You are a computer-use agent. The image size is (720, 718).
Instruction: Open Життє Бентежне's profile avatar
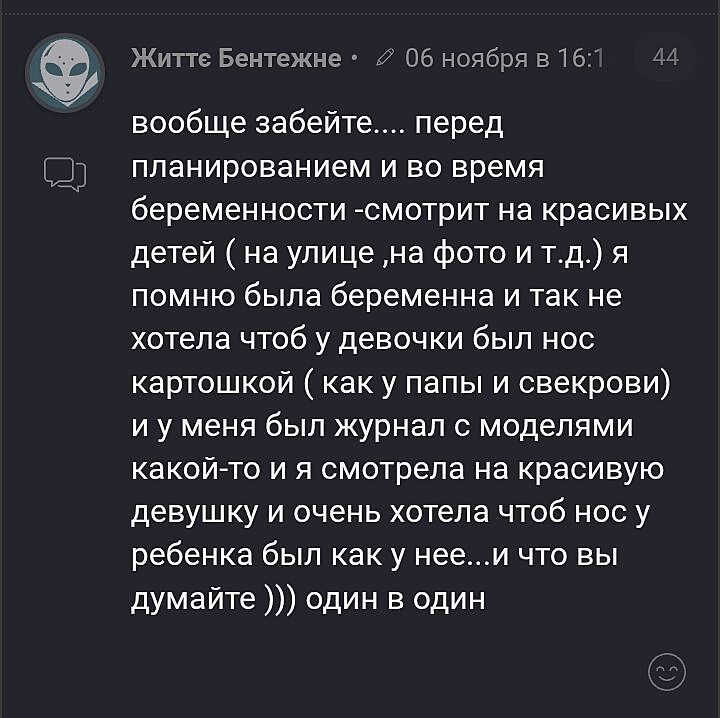click(65, 72)
